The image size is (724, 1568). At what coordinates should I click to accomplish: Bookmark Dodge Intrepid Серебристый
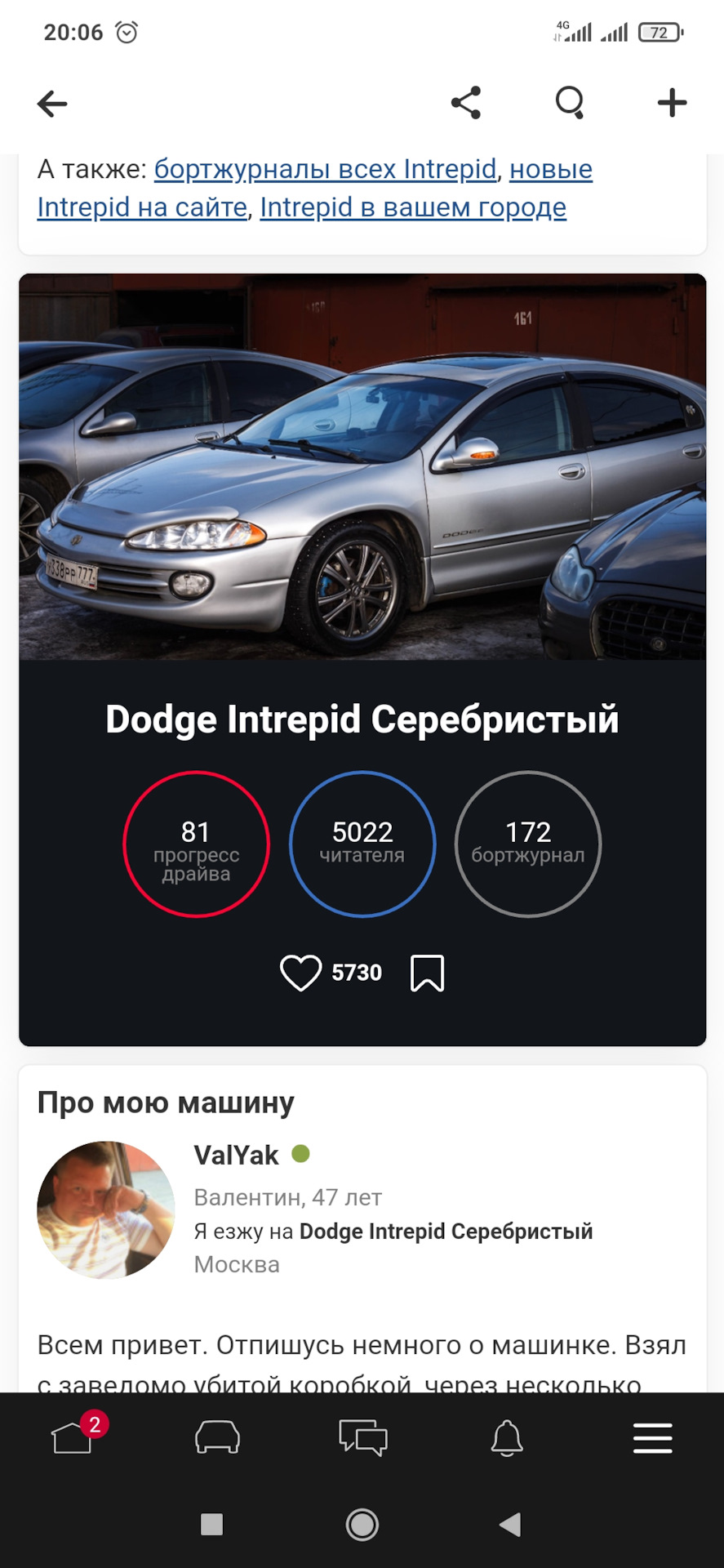[428, 973]
